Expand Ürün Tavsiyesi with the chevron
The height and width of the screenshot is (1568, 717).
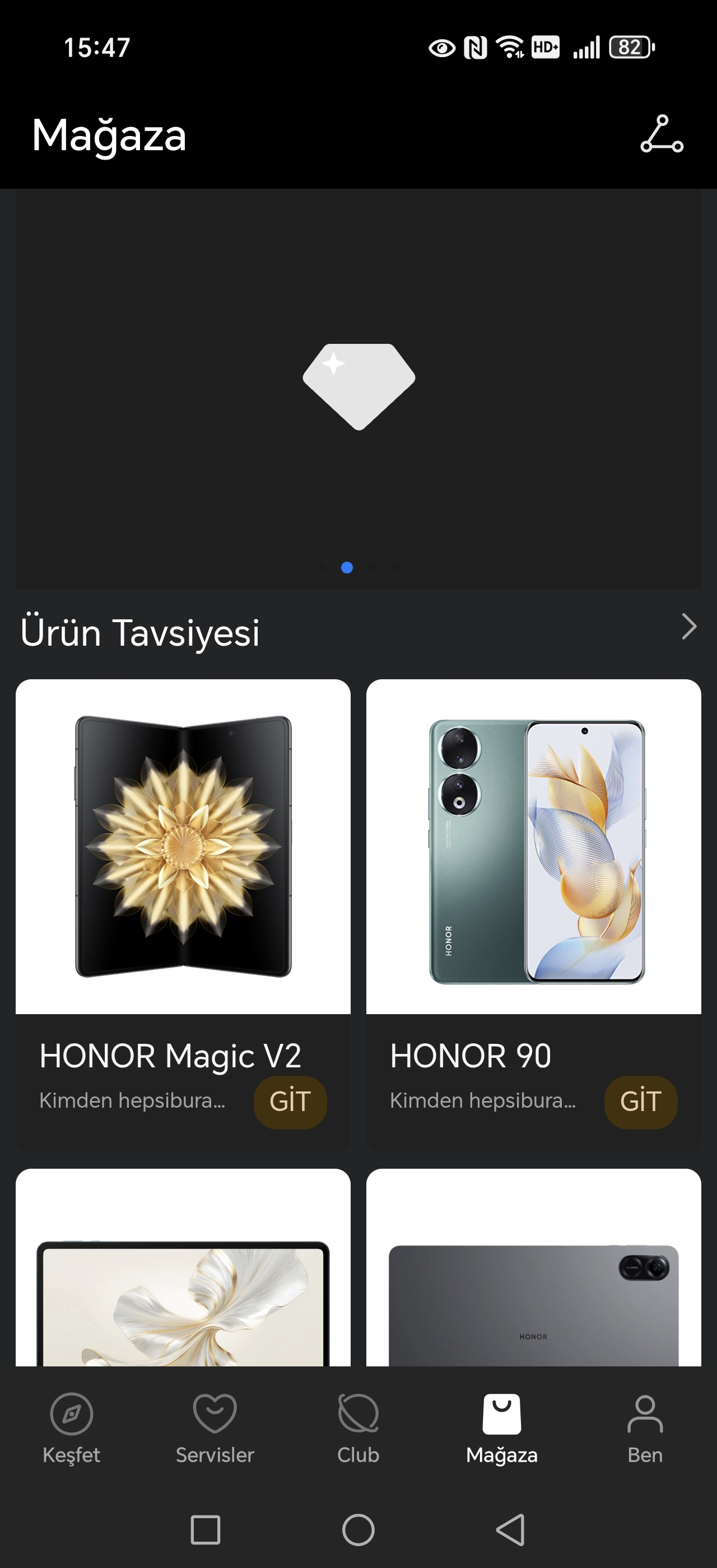(688, 626)
